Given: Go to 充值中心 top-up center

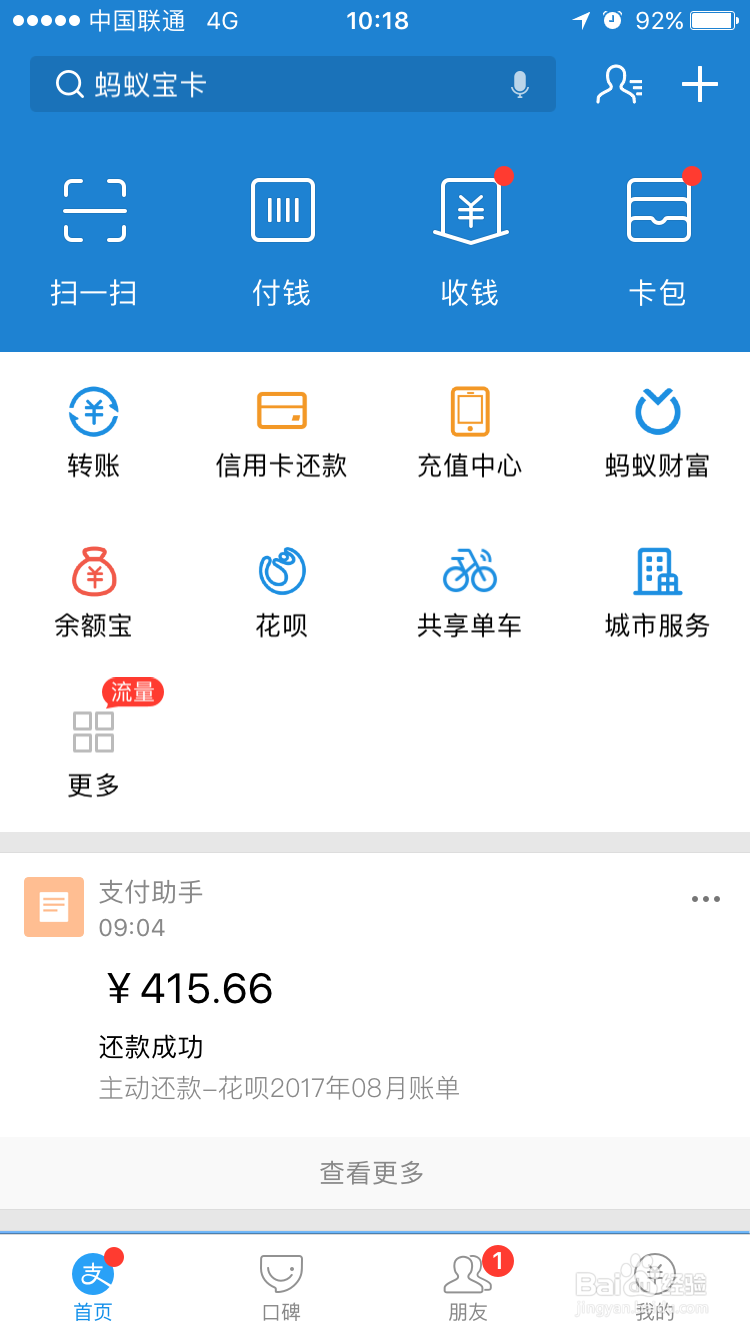Looking at the screenshot, I should pyautogui.click(x=470, y=432).
